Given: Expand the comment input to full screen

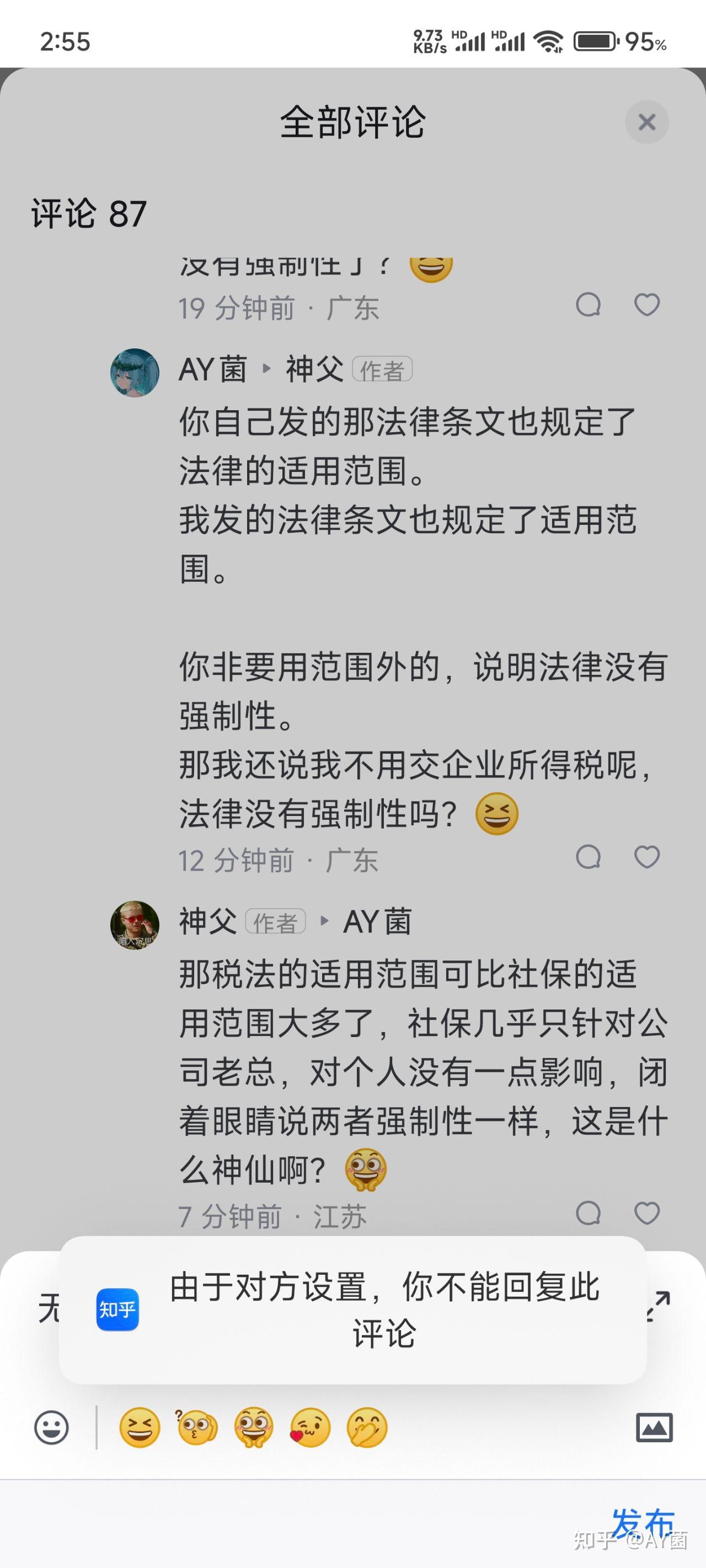Looking at the screenshot, I should [x=659, y=1305].
